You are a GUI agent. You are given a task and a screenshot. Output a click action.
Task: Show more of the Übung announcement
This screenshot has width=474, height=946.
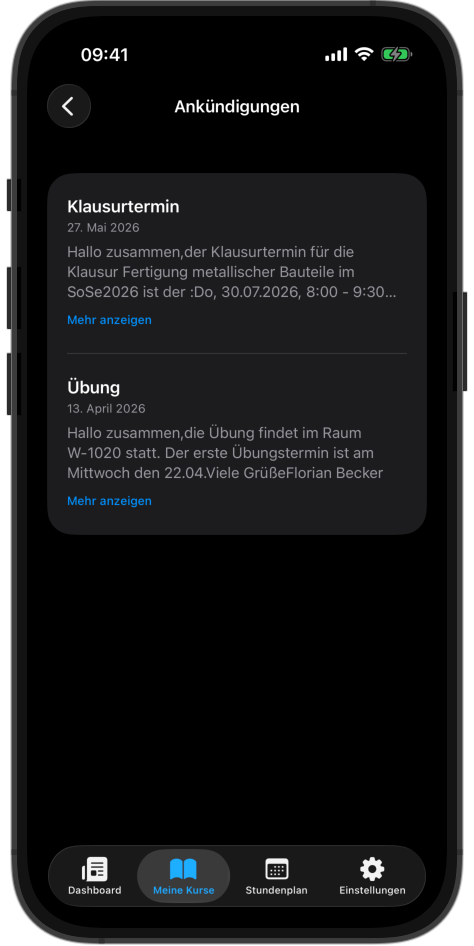coord(109,501)
